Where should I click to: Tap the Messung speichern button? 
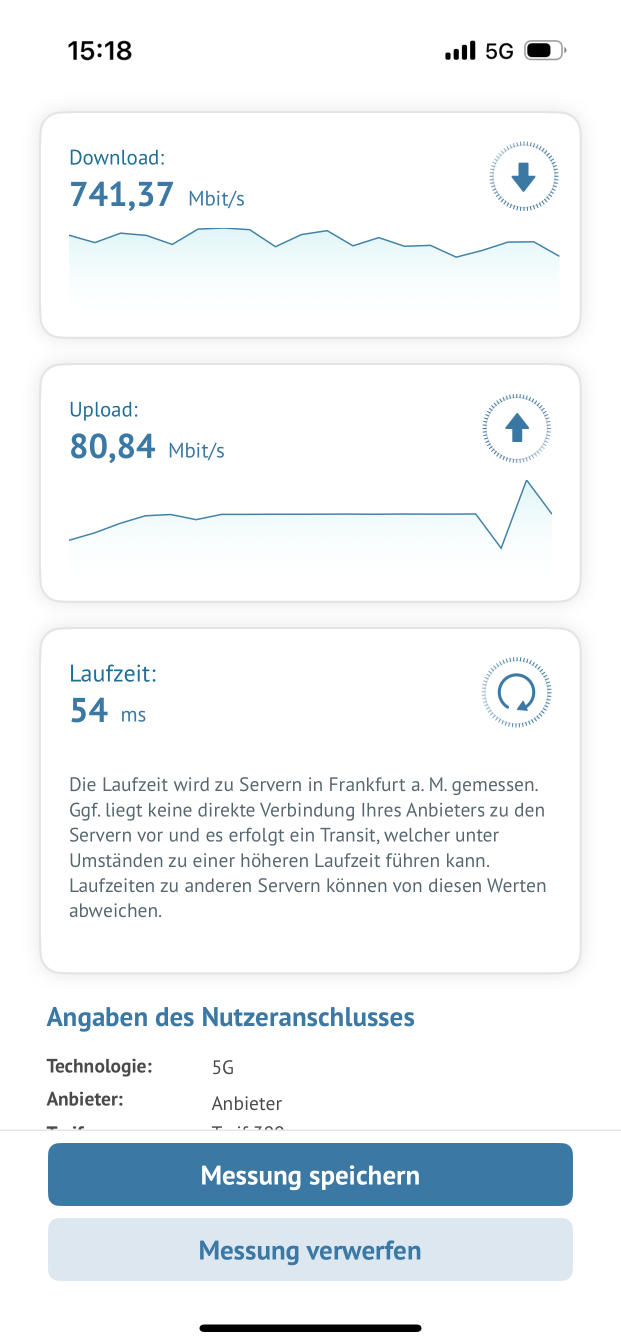tap(310, 1175)
